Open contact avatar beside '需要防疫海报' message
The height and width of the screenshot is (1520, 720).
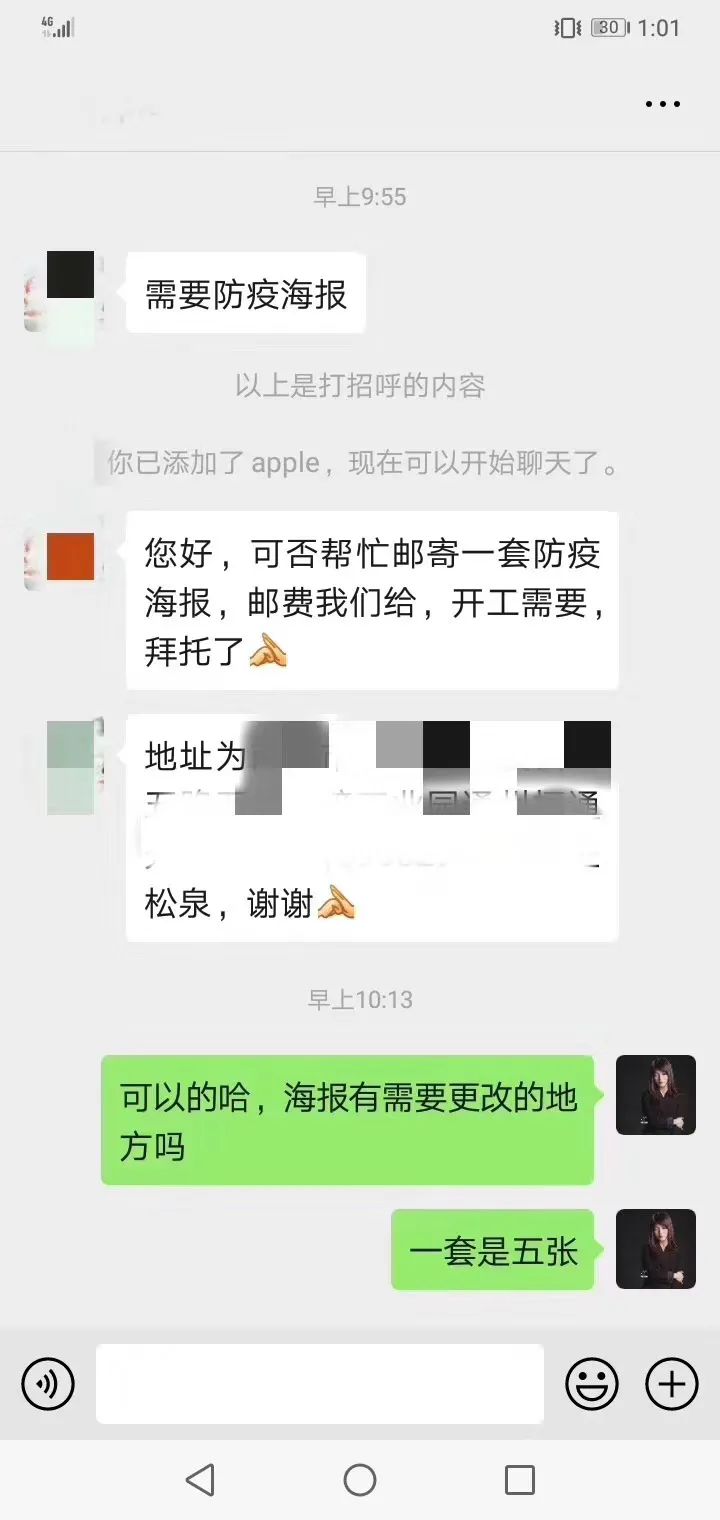(60, 292)
